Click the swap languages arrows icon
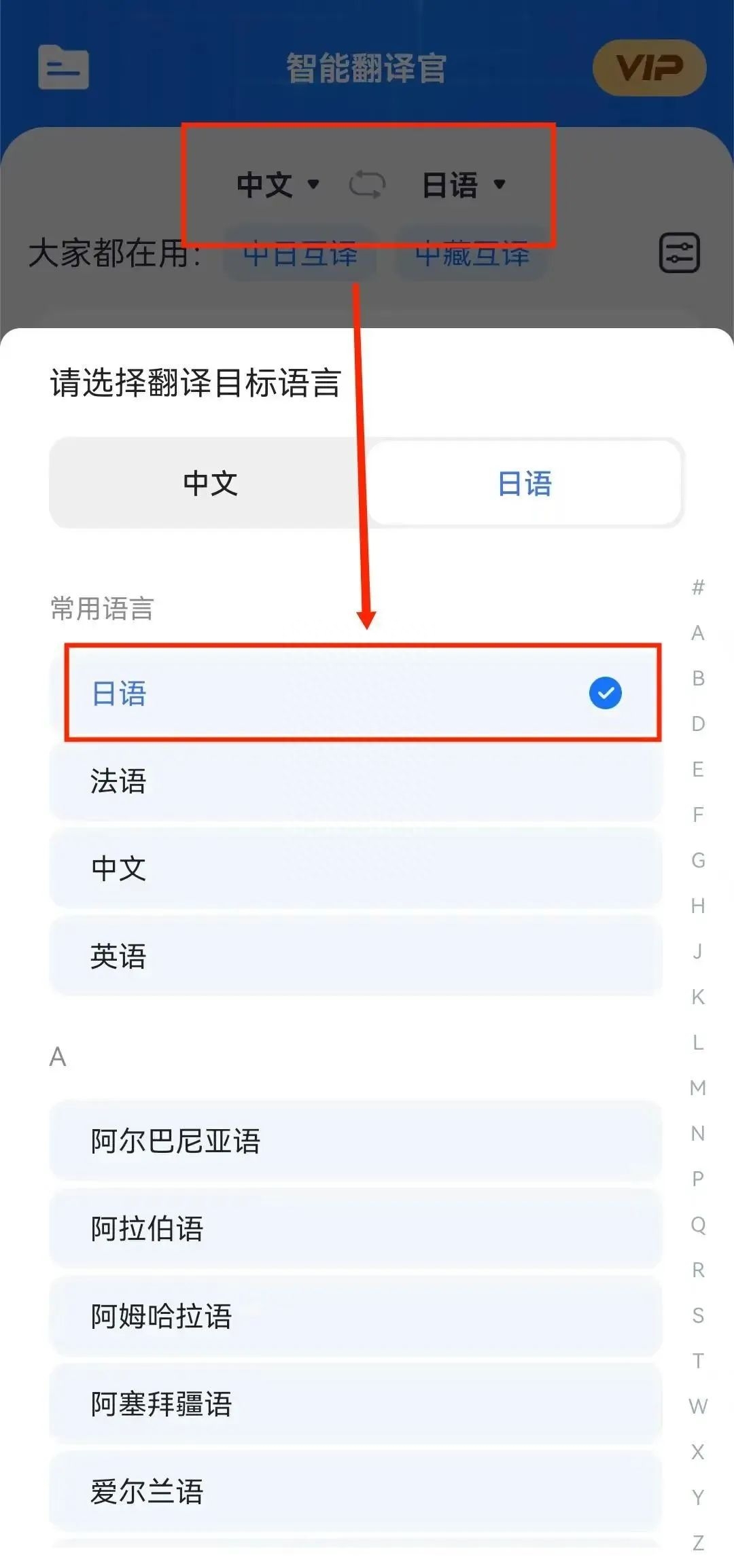 368,185
